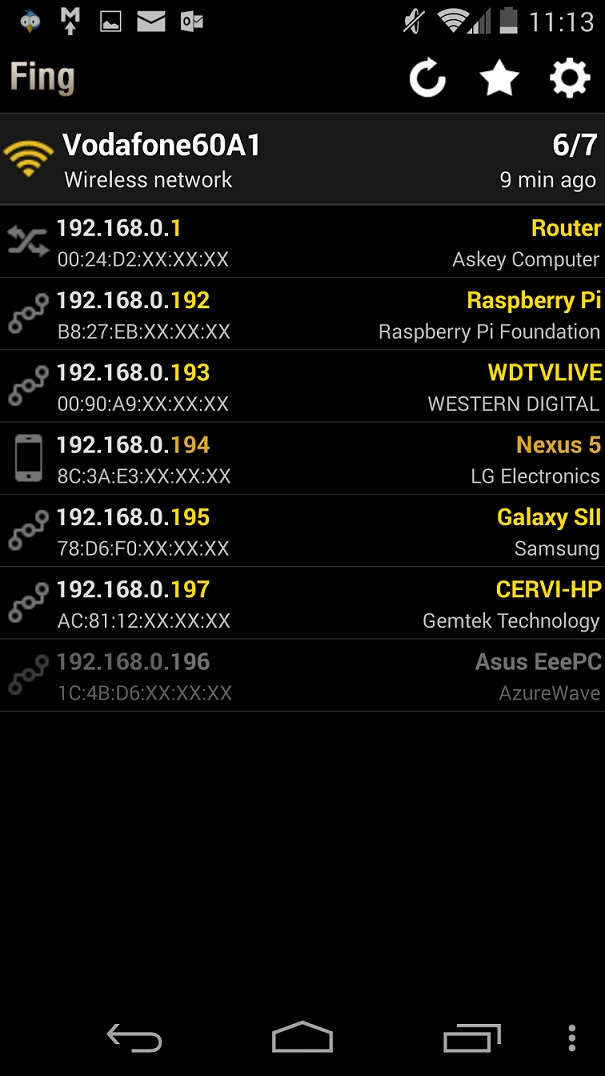Open the settings gear
605x1076 pixels.
coord(570,78)
